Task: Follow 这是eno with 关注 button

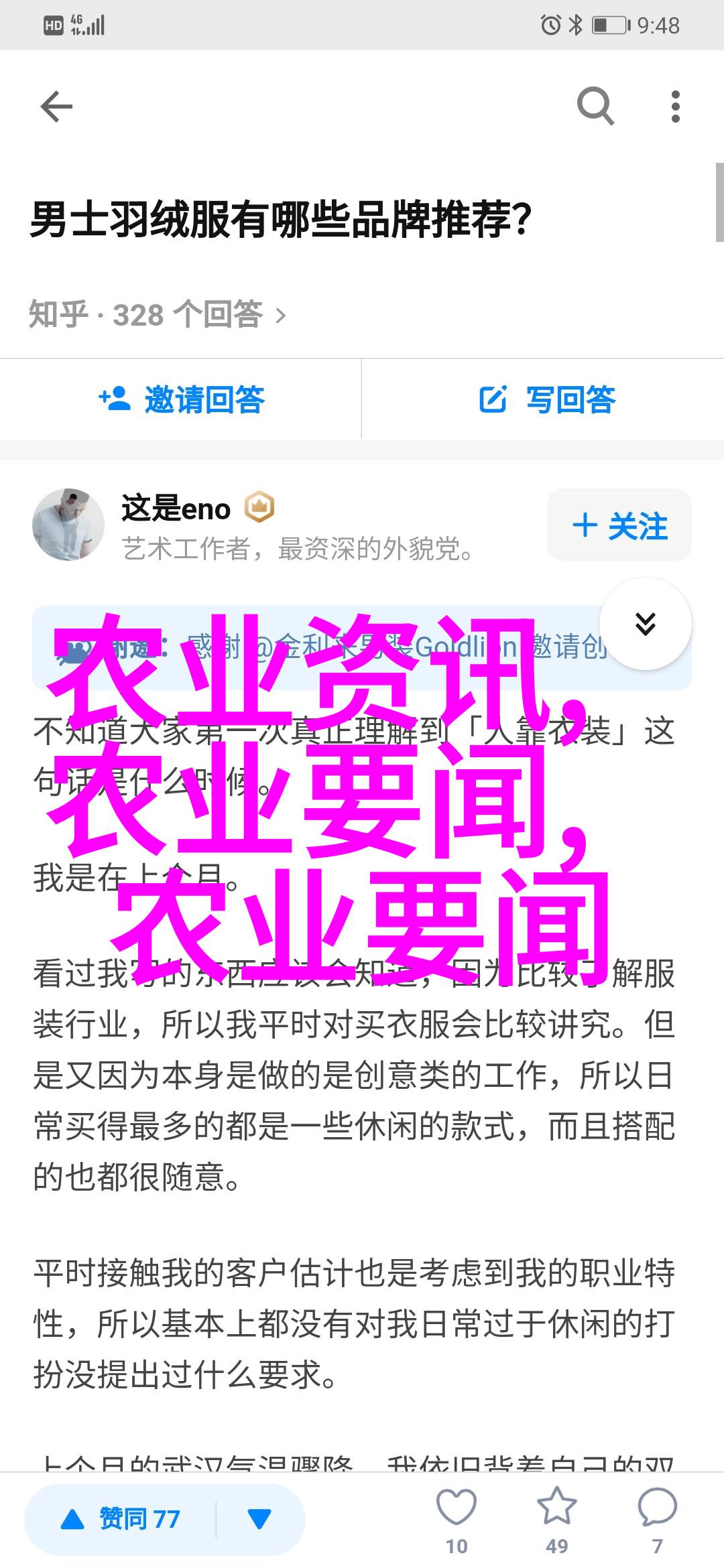Action: [x=619, y=525]
